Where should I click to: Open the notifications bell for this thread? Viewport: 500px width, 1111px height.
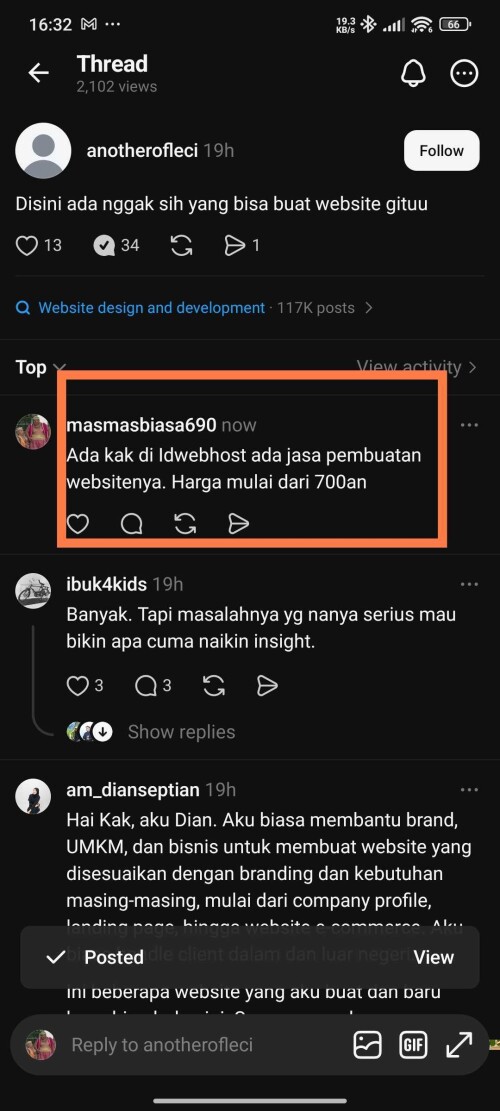(414, 73)
